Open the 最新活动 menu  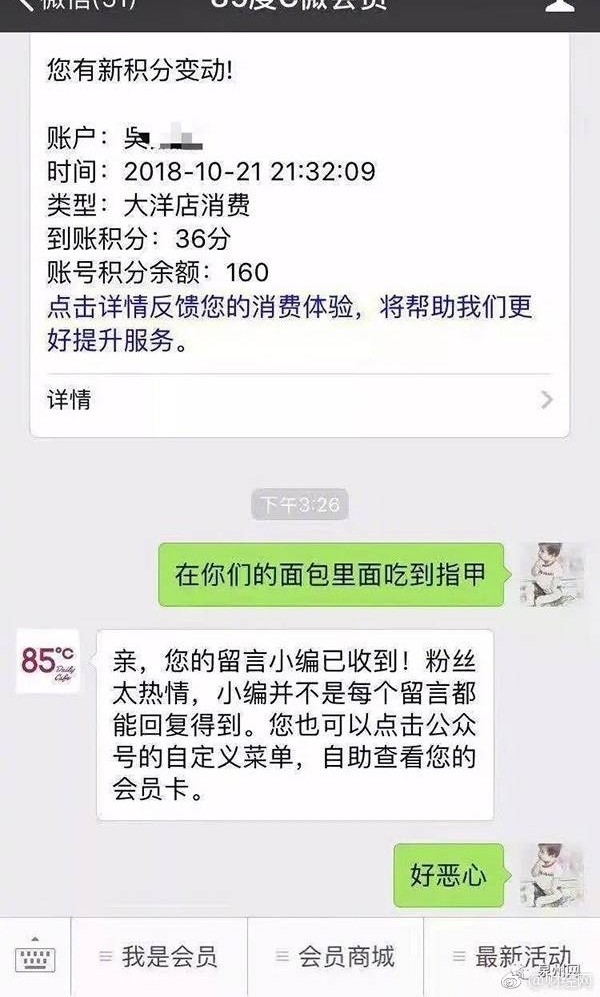coord(512,956)
